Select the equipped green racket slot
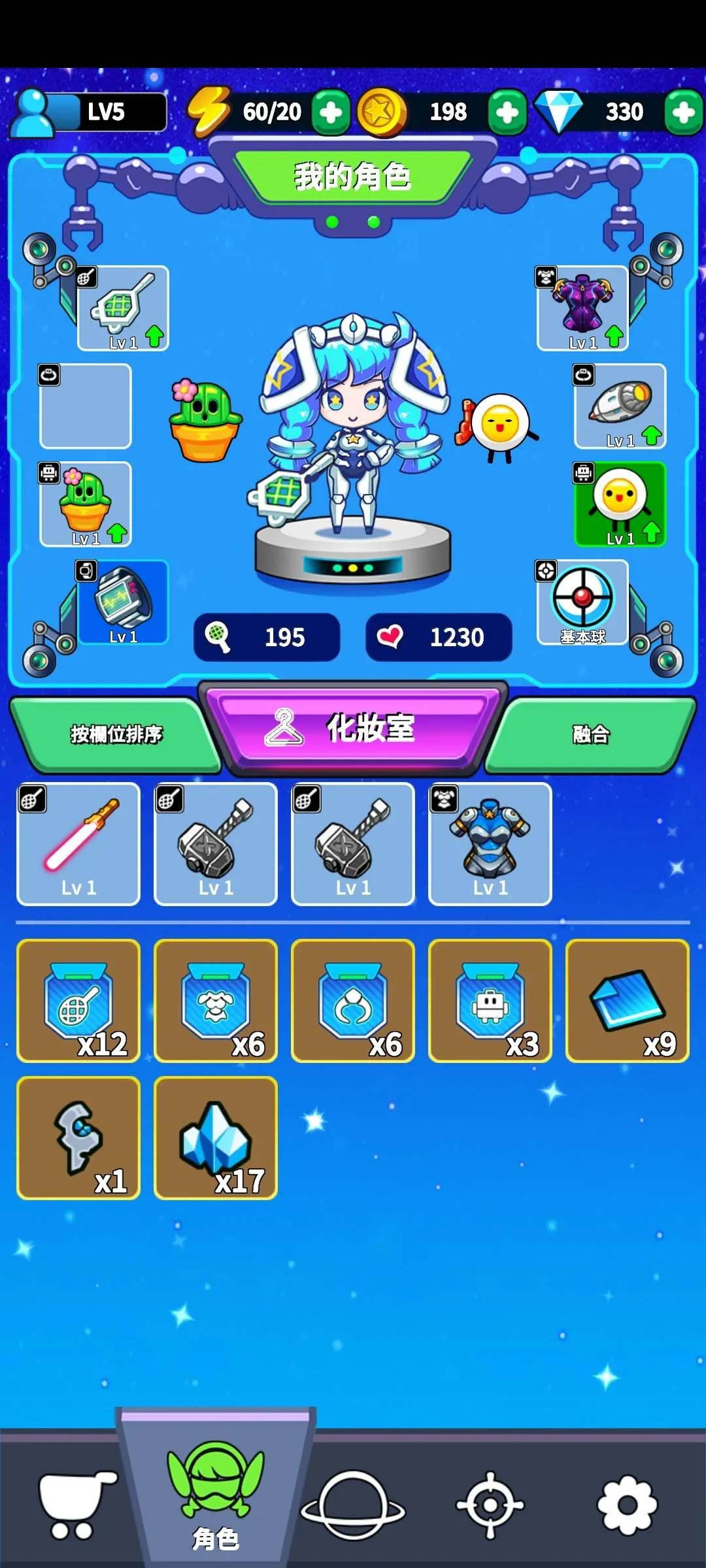Image resolution: width=706 pixels, height=1568 pixels. (123, 308)
